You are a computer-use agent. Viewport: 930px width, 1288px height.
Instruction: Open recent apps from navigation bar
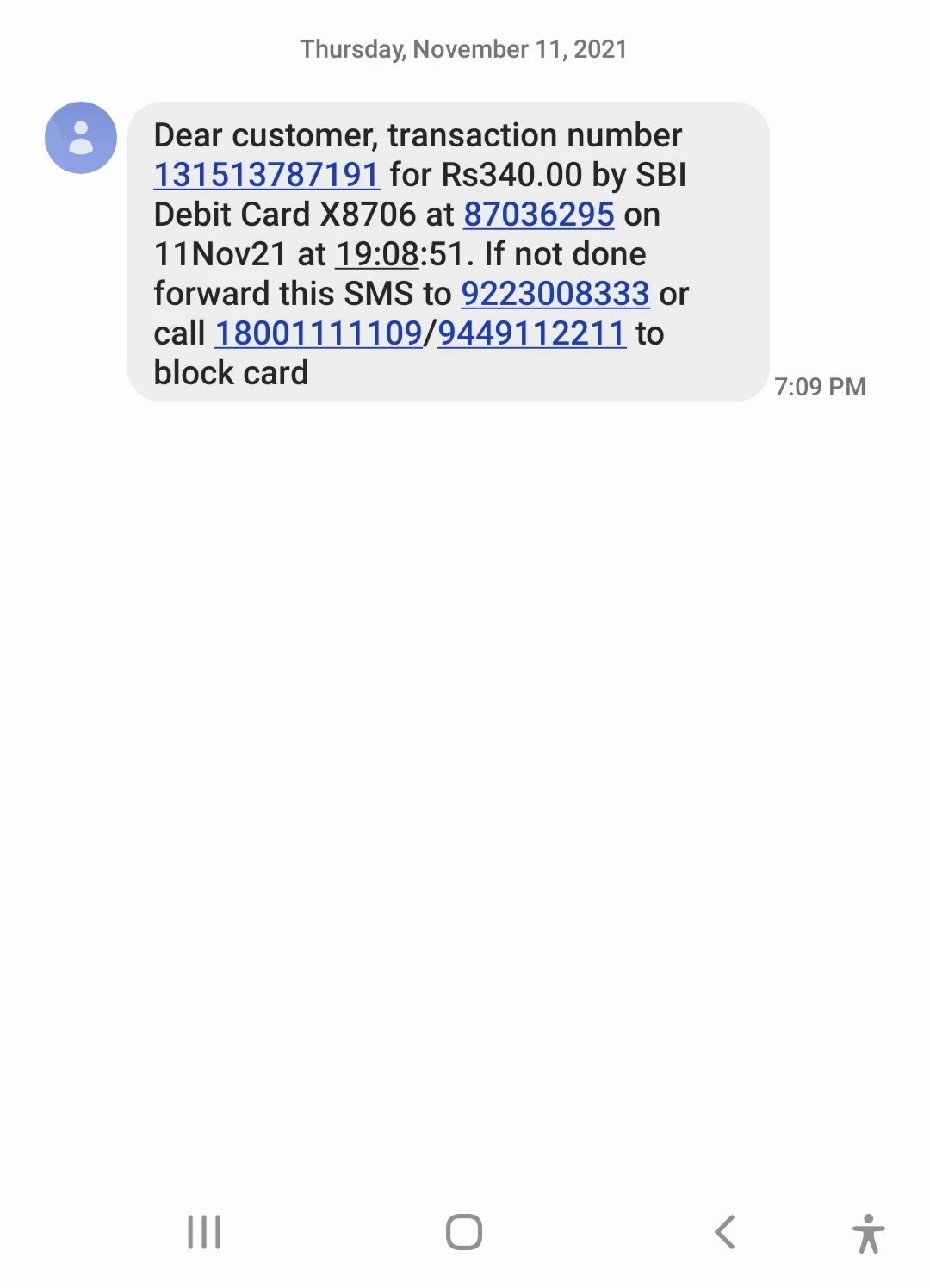coord(204,1232)
